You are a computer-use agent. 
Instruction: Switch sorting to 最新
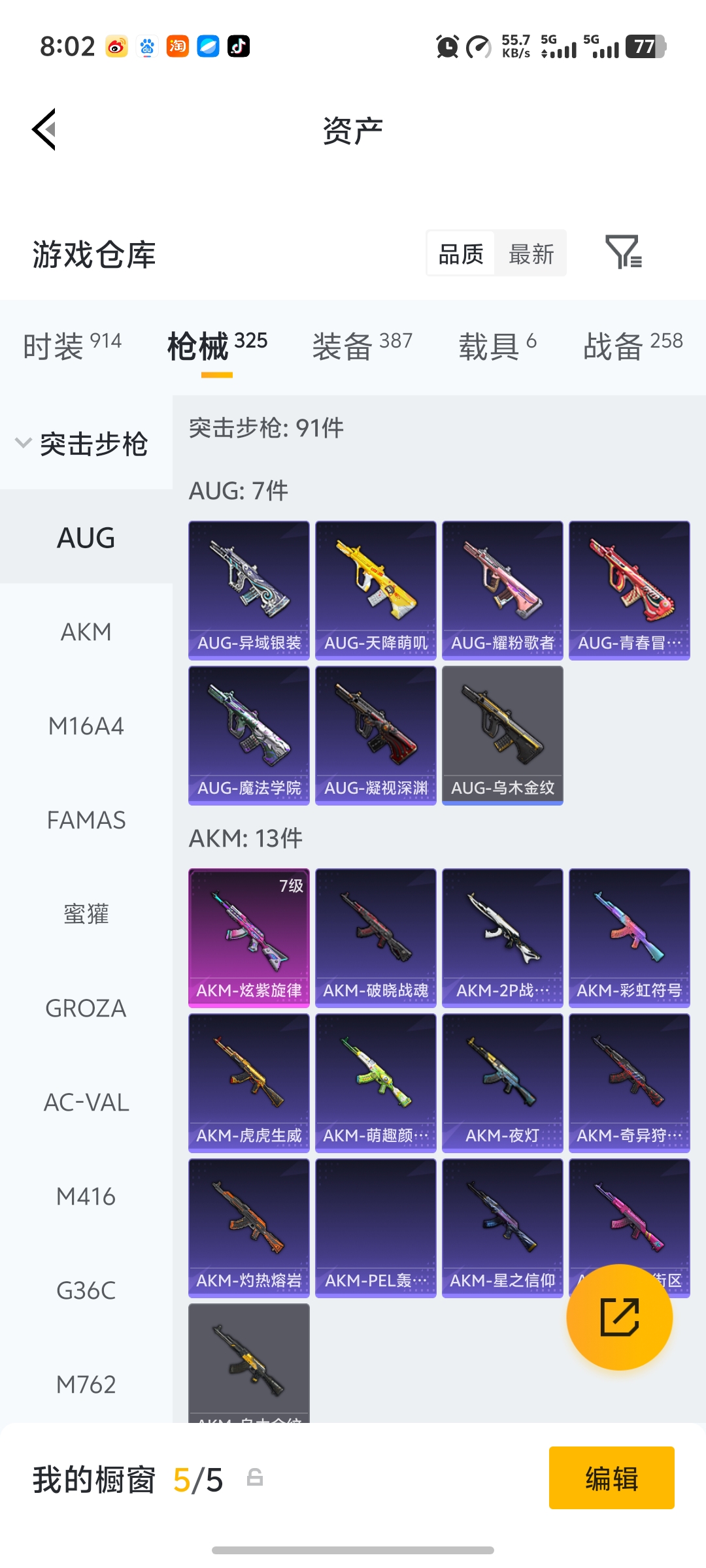(531, 253)
